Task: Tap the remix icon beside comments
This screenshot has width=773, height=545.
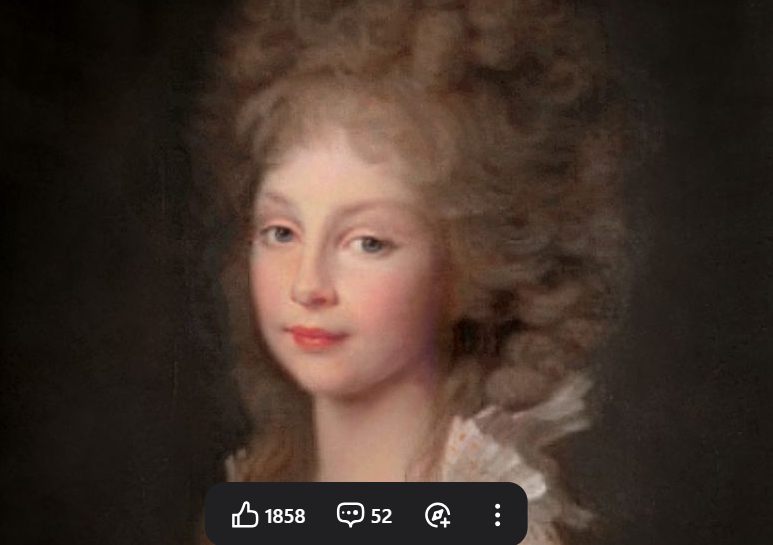Action: click(x=437, y=515)
